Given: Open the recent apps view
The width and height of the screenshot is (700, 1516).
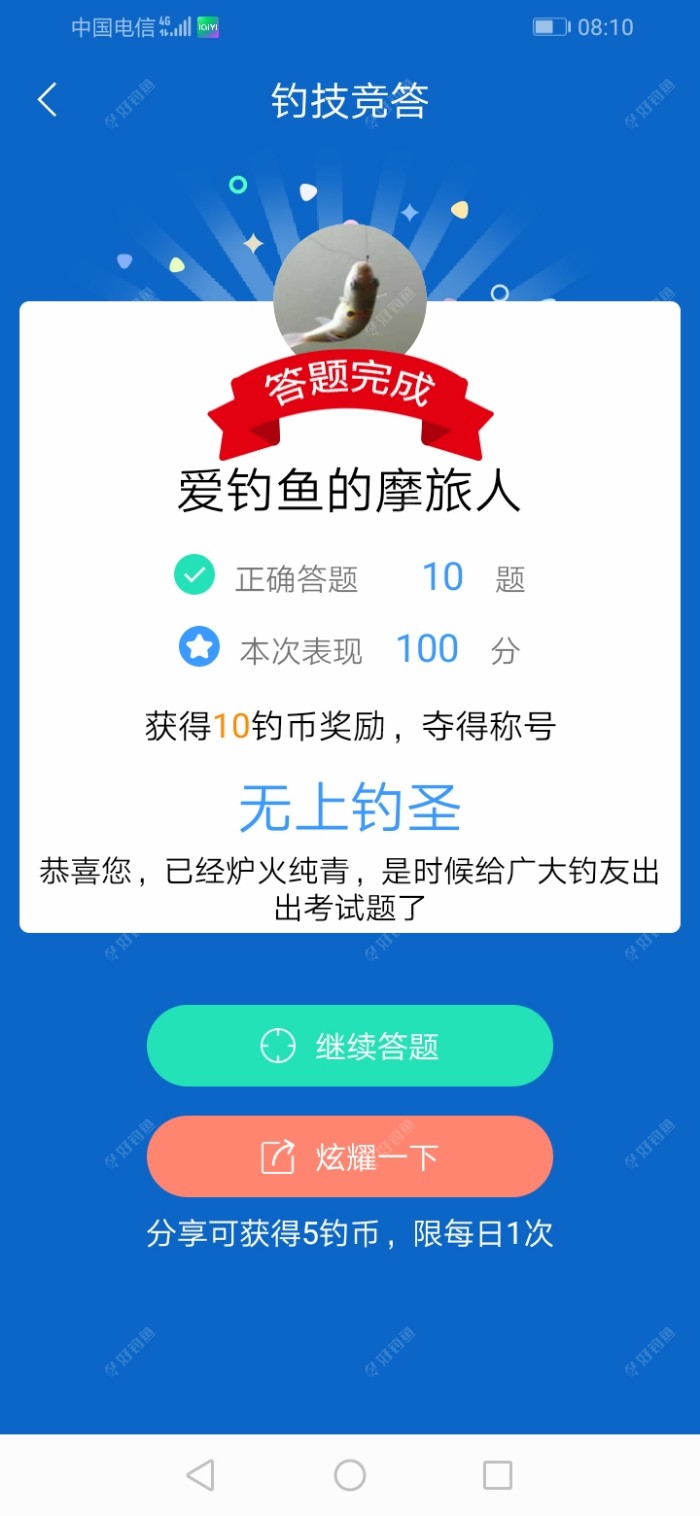Looking at the screenshot, I should (497, 1474).
